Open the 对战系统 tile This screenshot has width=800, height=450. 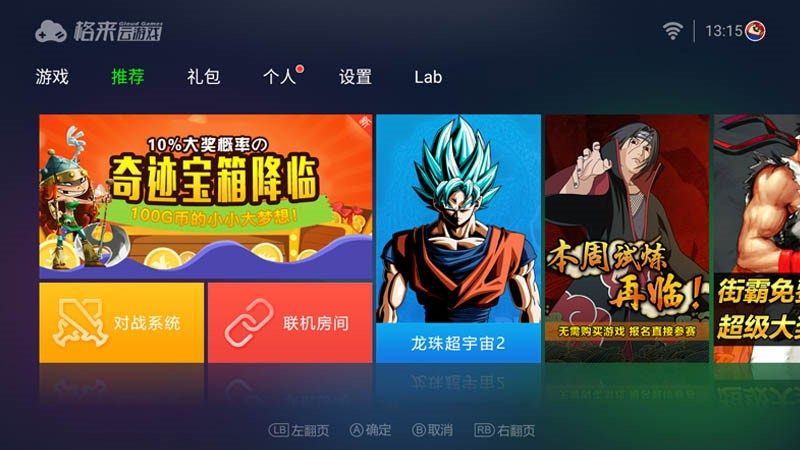121,323
